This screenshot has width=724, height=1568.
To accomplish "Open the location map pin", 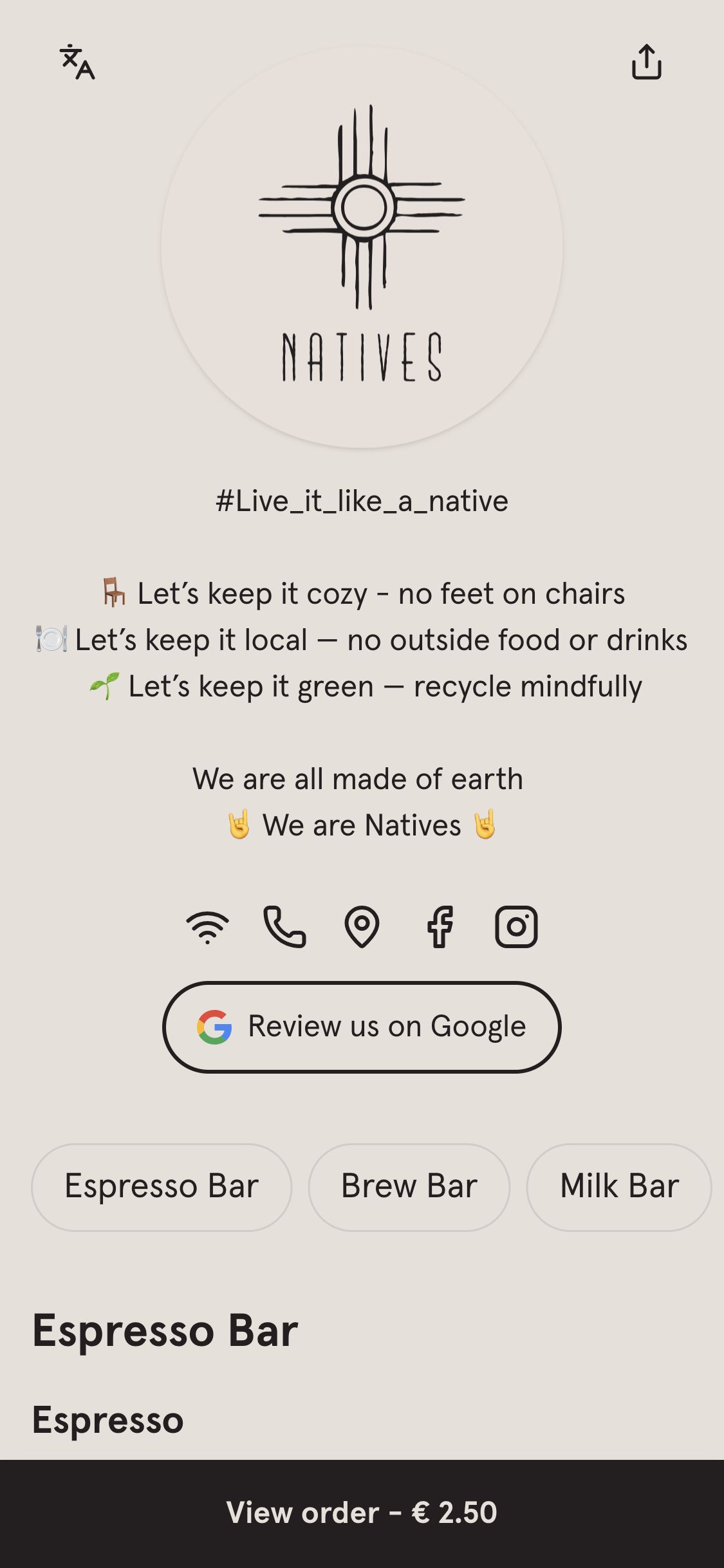I will [362, 927].
